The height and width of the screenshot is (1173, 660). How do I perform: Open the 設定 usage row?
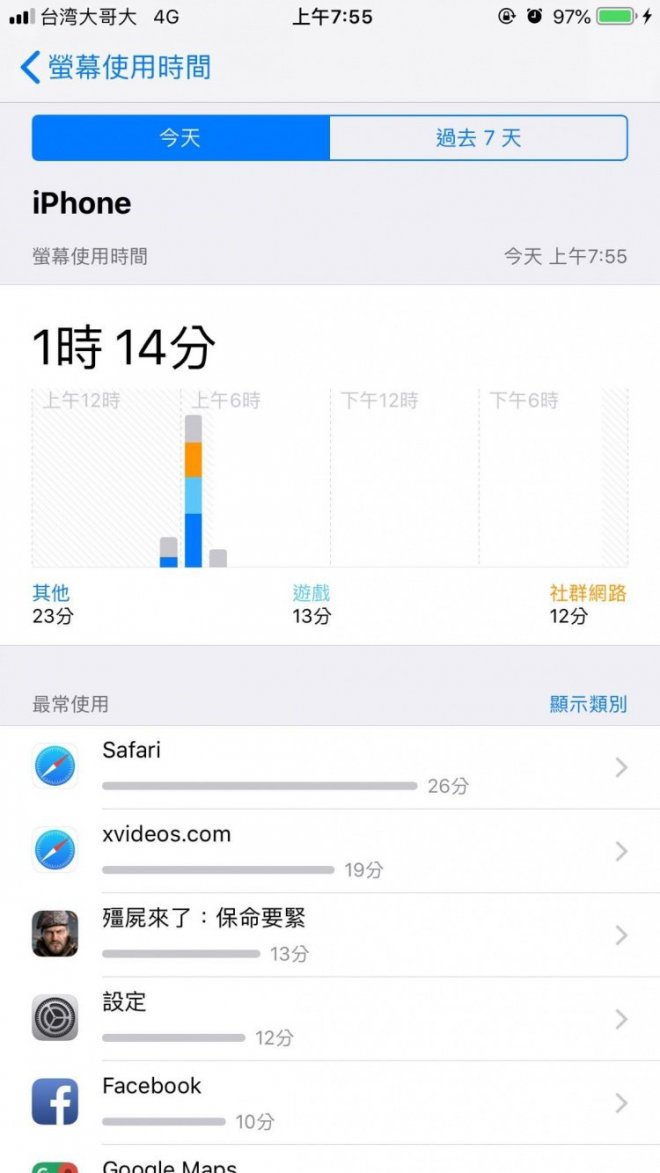coord(330,1019)
